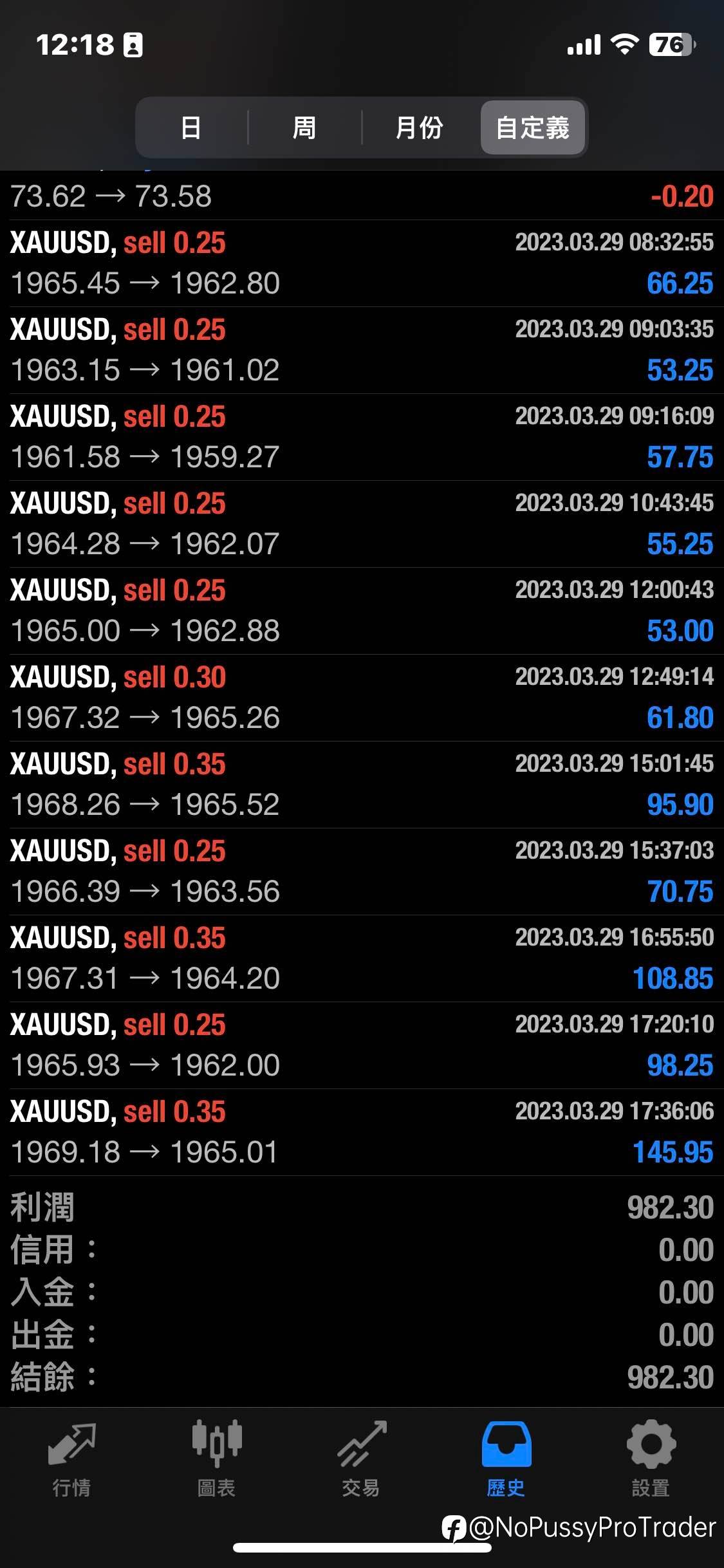
Task: Open the XAUUSD sell 0.30 trade
Action: 362,698
